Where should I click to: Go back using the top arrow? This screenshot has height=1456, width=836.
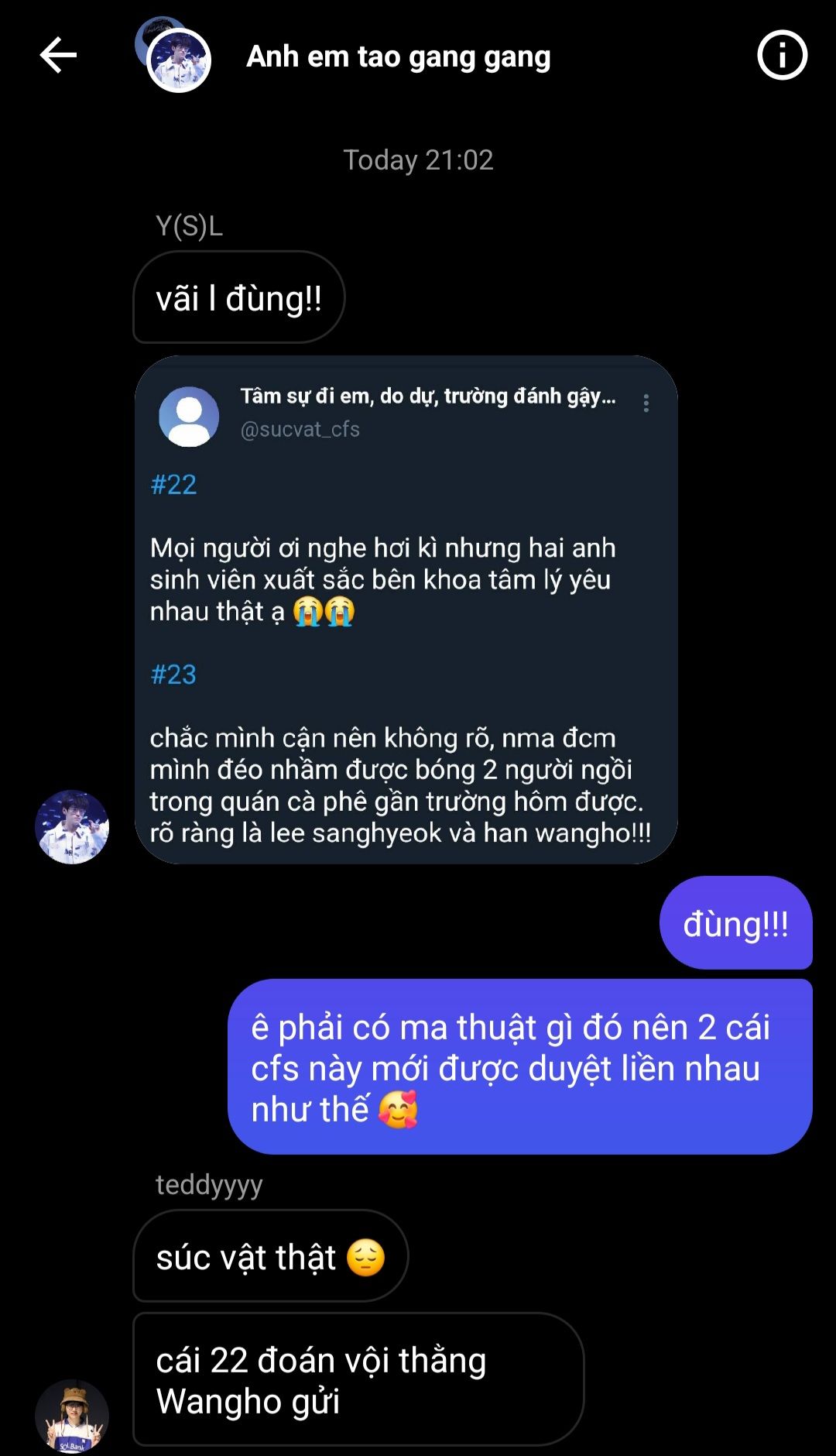pos(58,56)
